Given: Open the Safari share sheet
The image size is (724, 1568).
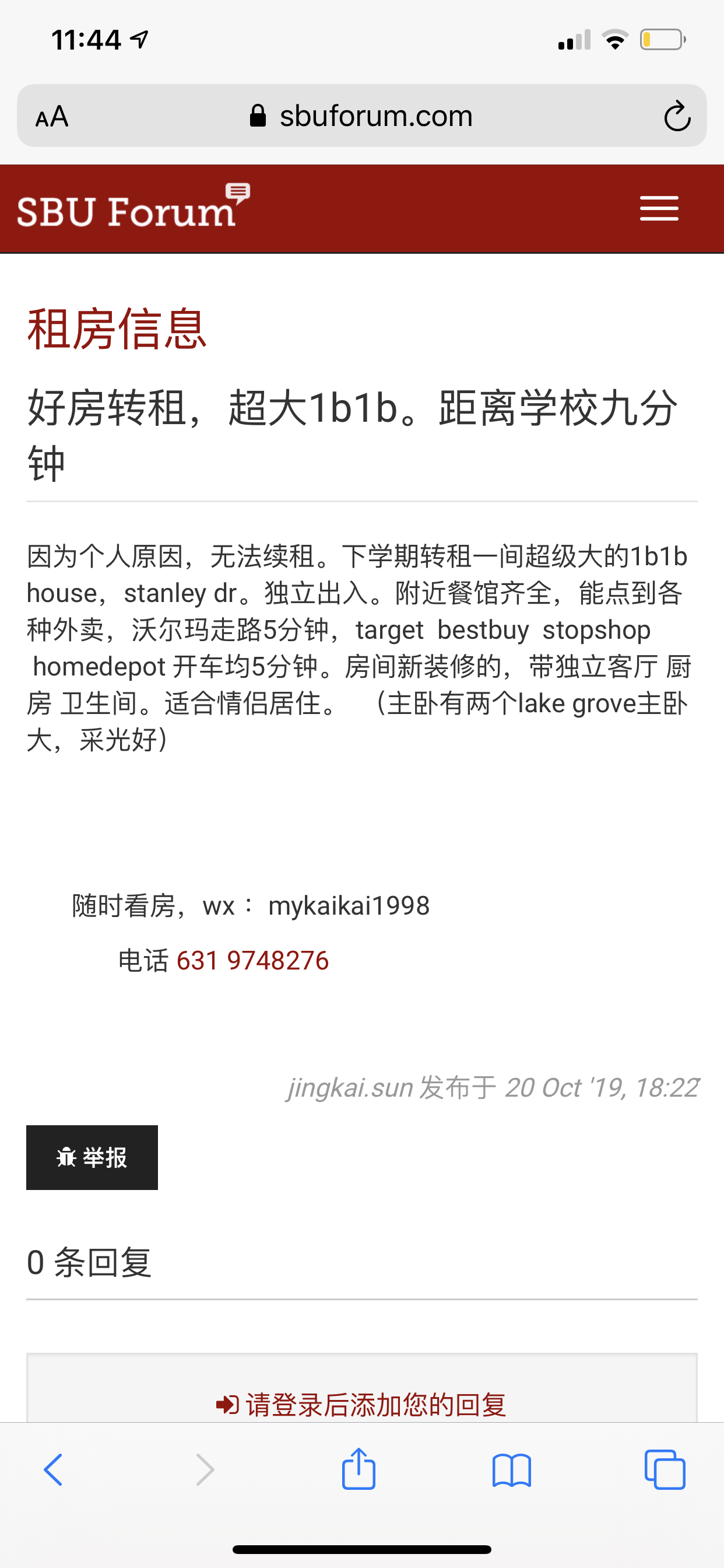Looking at the screenshot, I should click(359, 1469).
